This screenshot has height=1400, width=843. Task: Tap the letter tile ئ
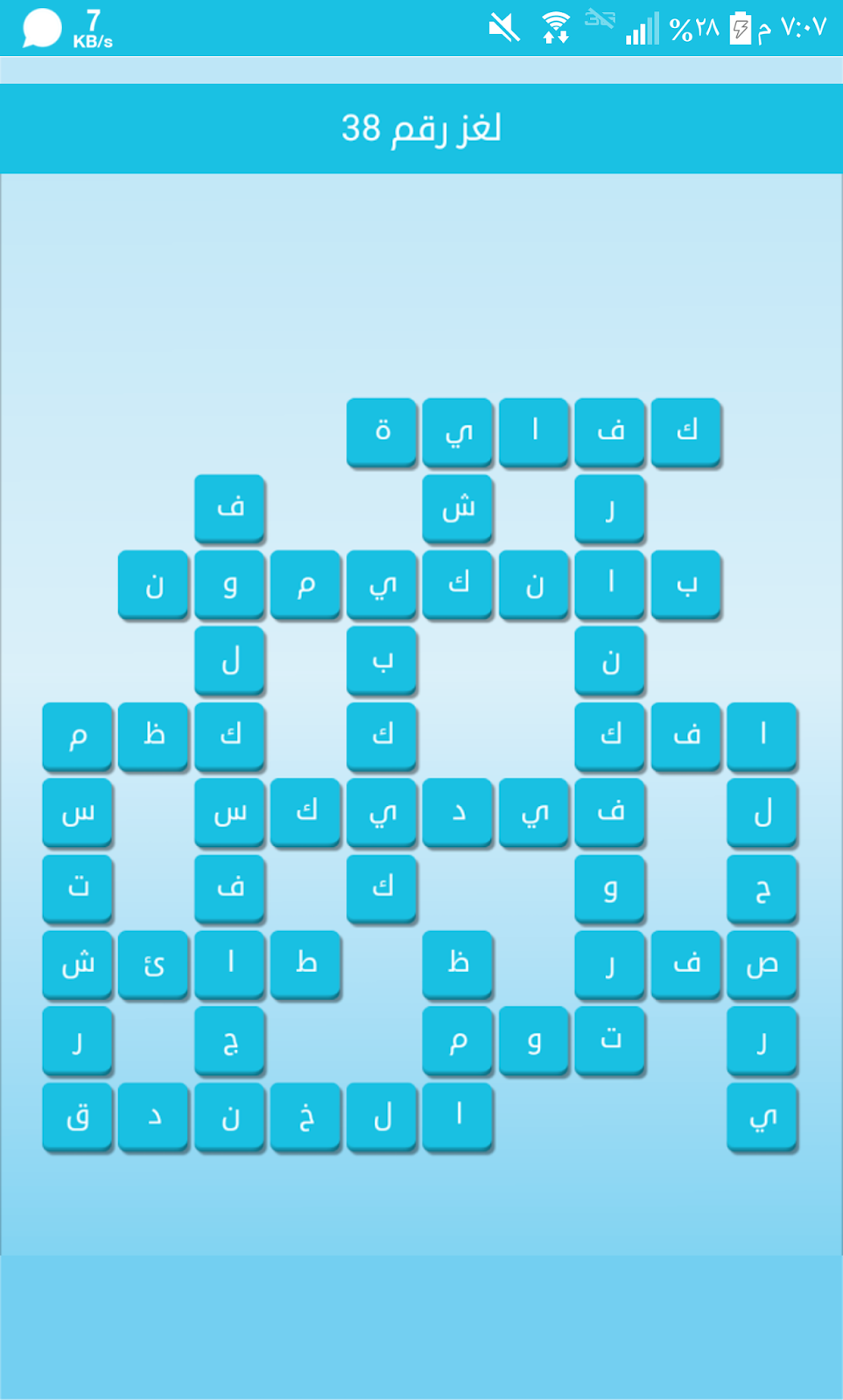154,964
